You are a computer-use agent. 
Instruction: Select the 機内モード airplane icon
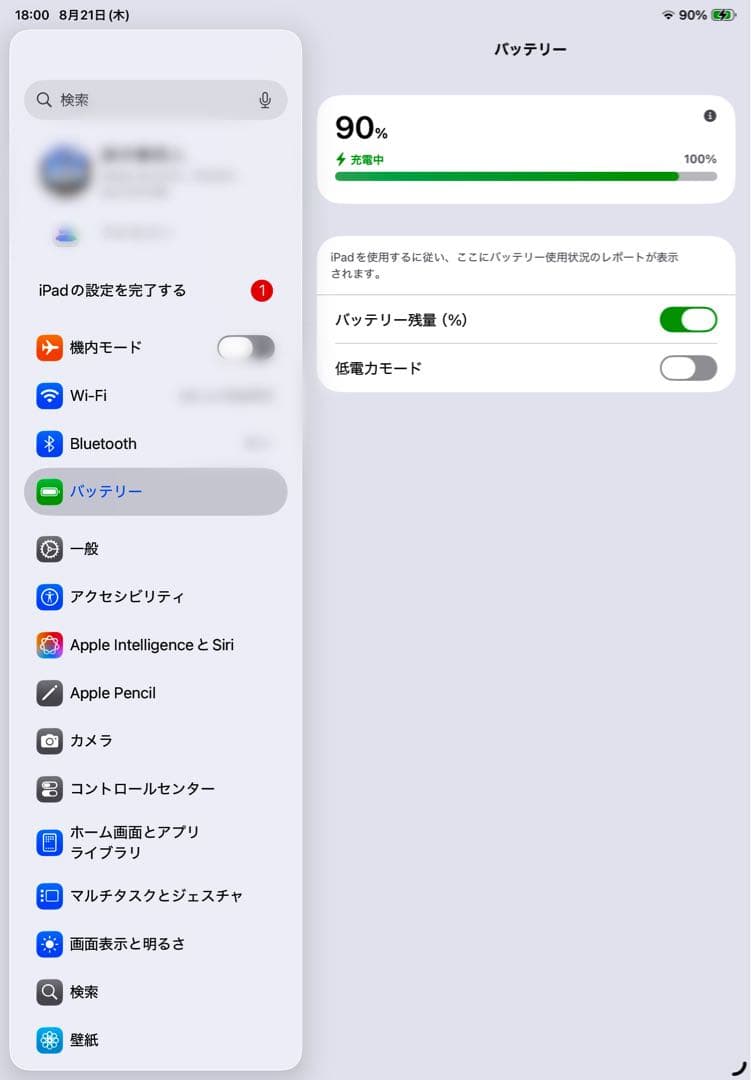click(49, 347)
